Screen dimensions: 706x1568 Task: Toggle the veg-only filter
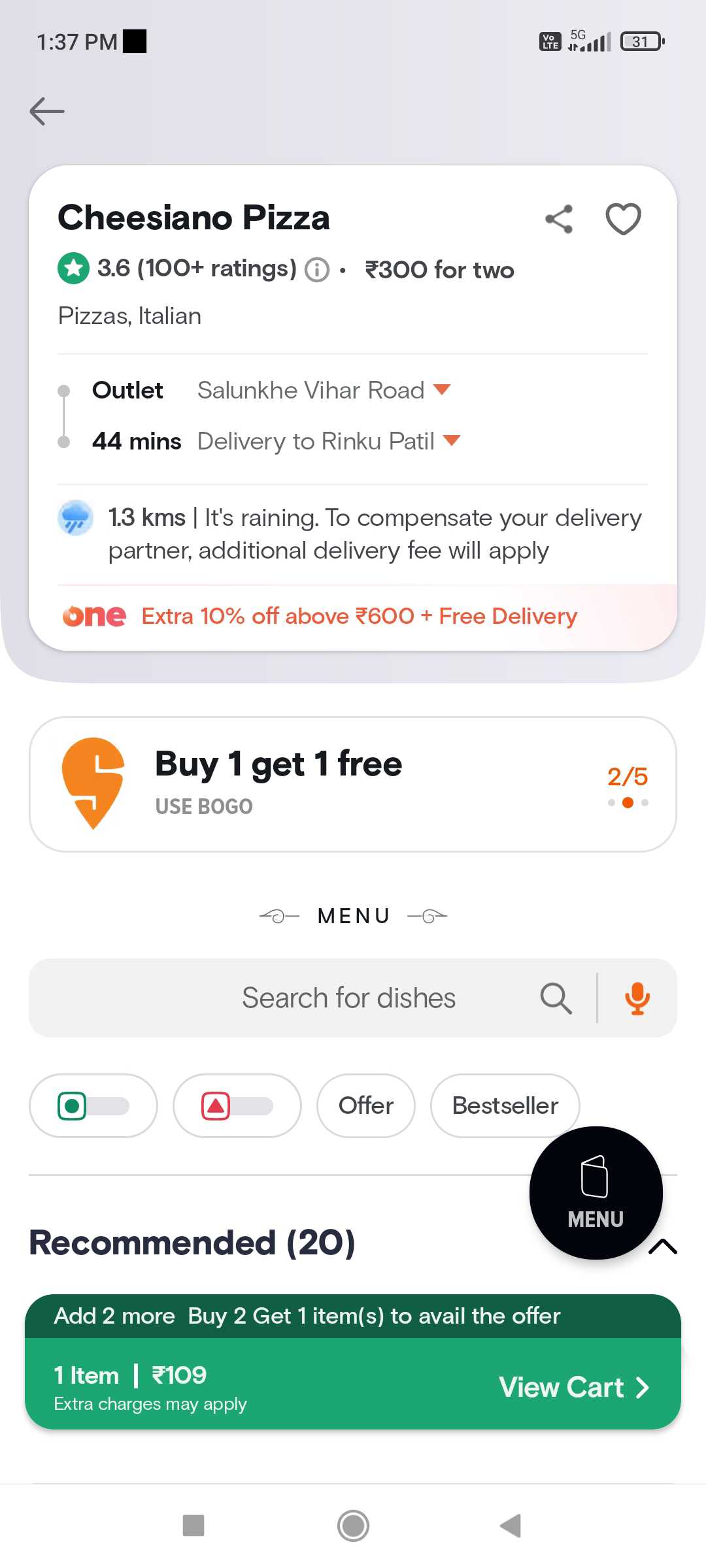point(93,1105)
